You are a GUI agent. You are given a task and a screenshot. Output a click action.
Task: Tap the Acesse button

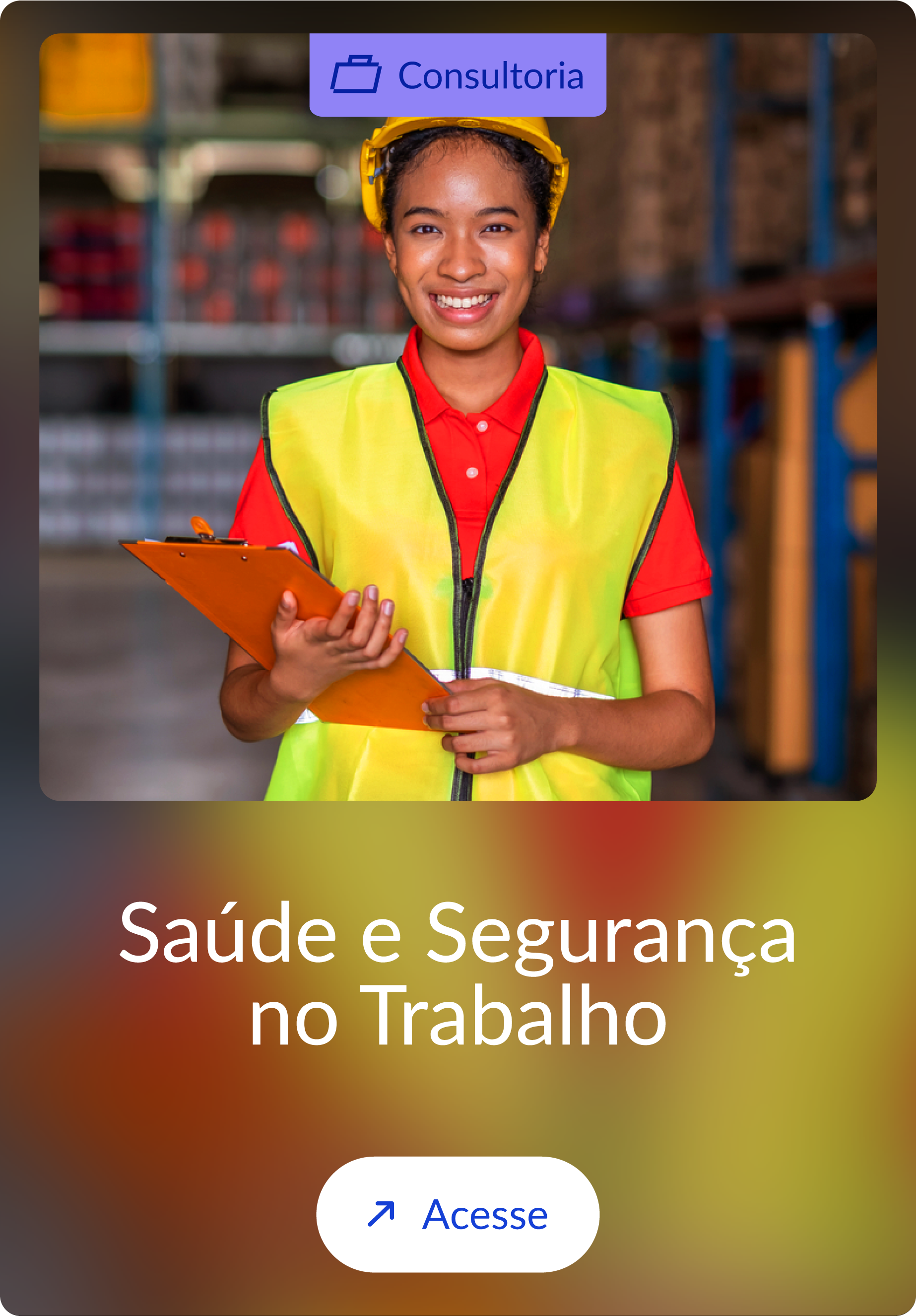[457, 1214]
